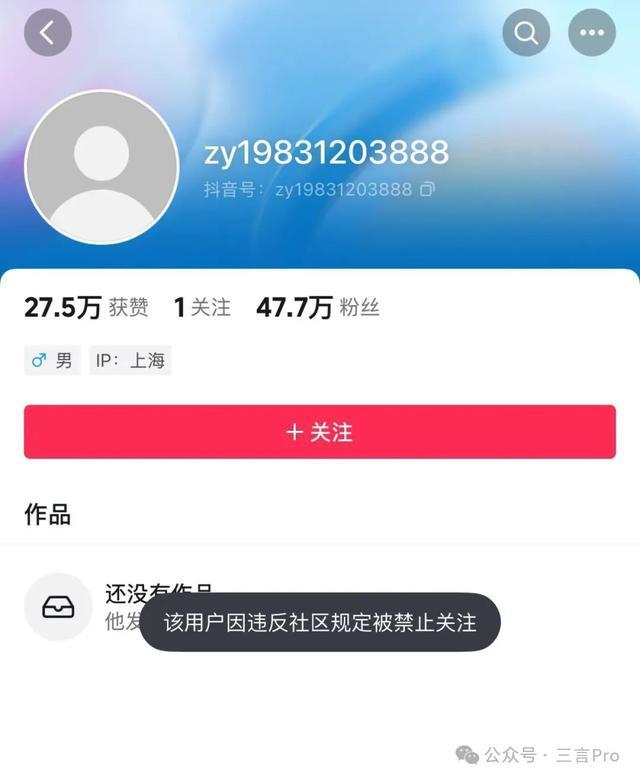Viewport: 640px width, 781px height.
Task: Open the three-dot overflow menu
Action: click(x=592, y=32)
